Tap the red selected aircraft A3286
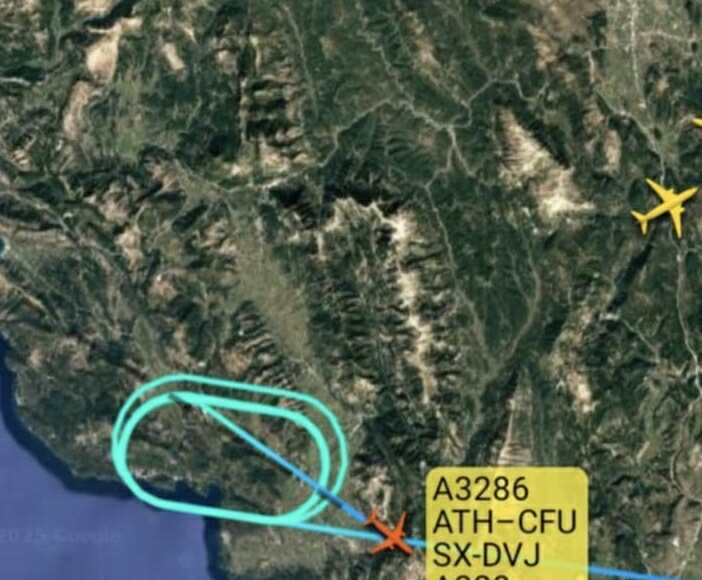 point(389,533)
